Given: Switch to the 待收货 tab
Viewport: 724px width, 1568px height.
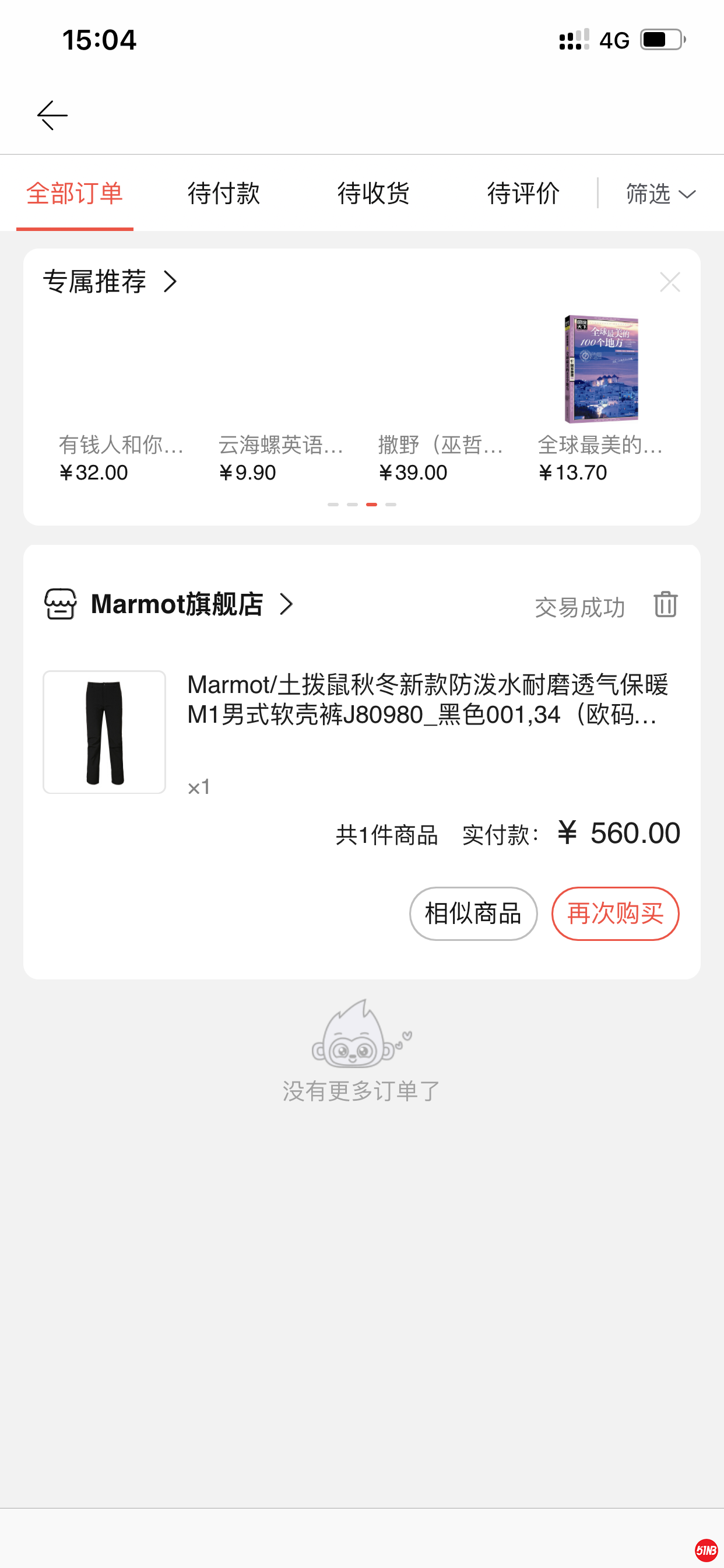Looking at the screenshot, I should pos(374,194).
